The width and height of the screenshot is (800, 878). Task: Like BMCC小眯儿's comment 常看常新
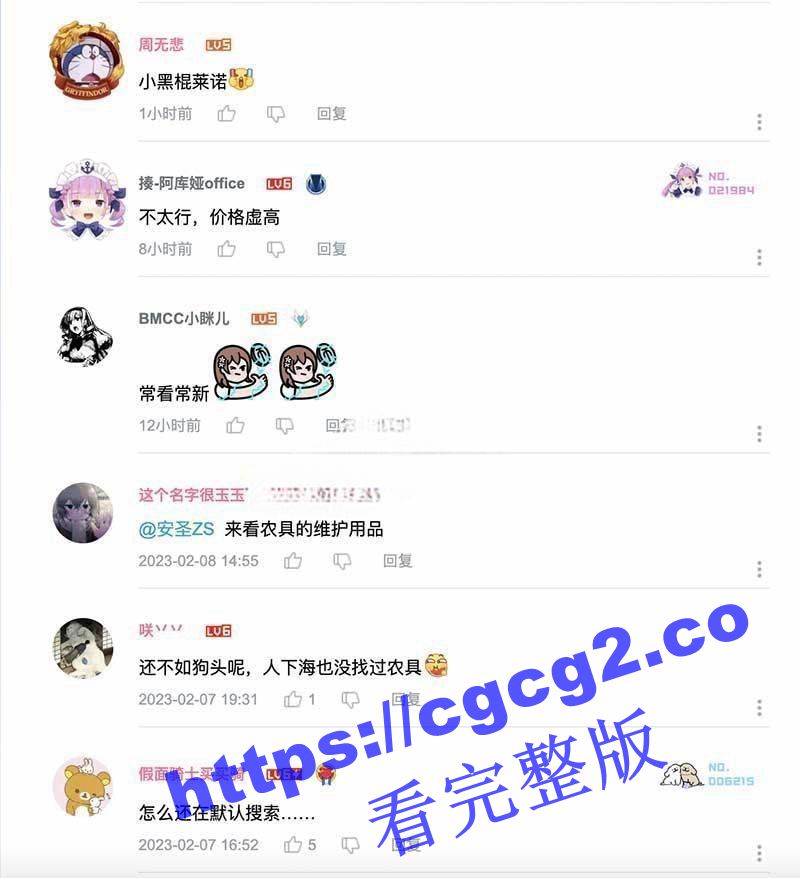pos(235,426)
